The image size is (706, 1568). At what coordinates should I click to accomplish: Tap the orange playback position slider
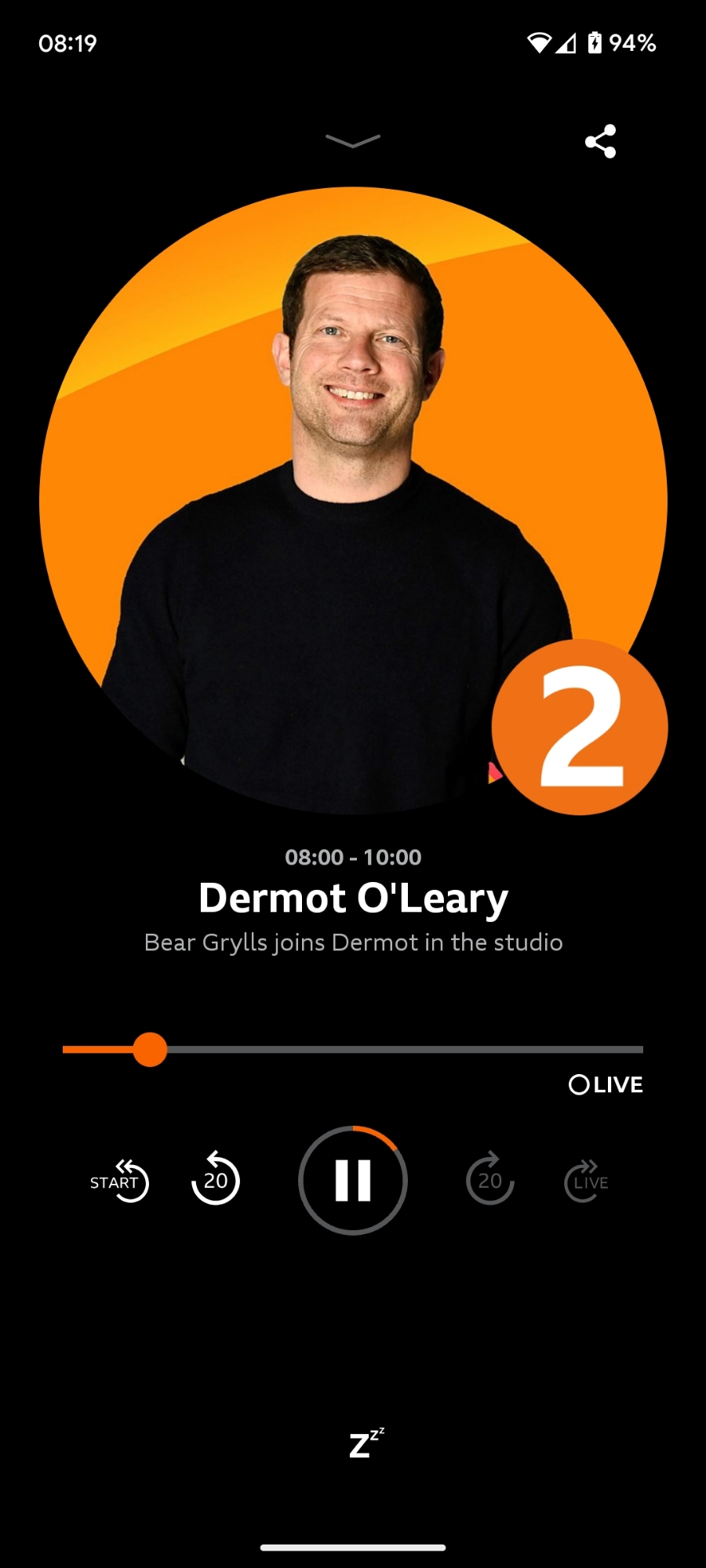150,1049
